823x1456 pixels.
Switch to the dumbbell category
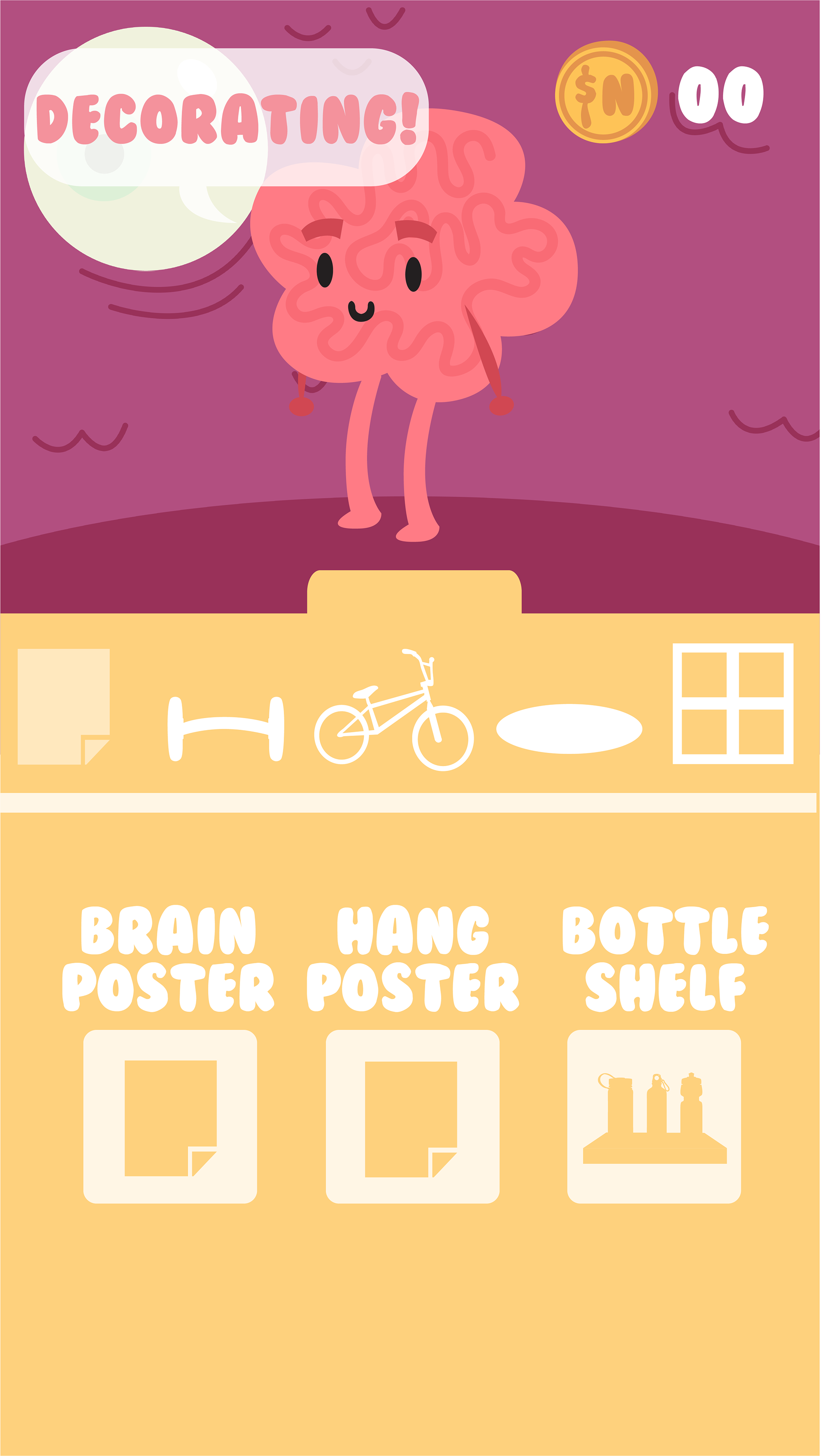pos(226,729)
